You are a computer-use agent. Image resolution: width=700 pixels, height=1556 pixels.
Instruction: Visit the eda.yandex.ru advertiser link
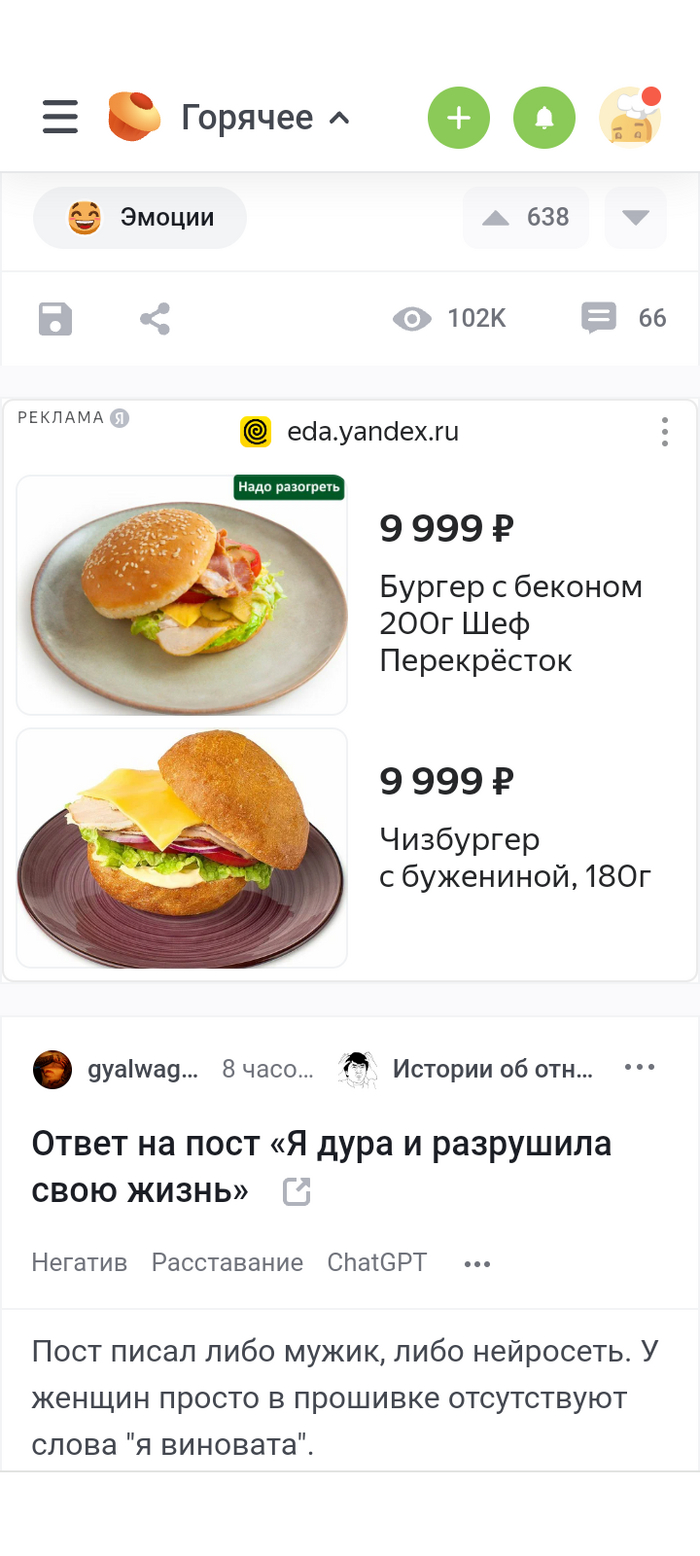372,432
